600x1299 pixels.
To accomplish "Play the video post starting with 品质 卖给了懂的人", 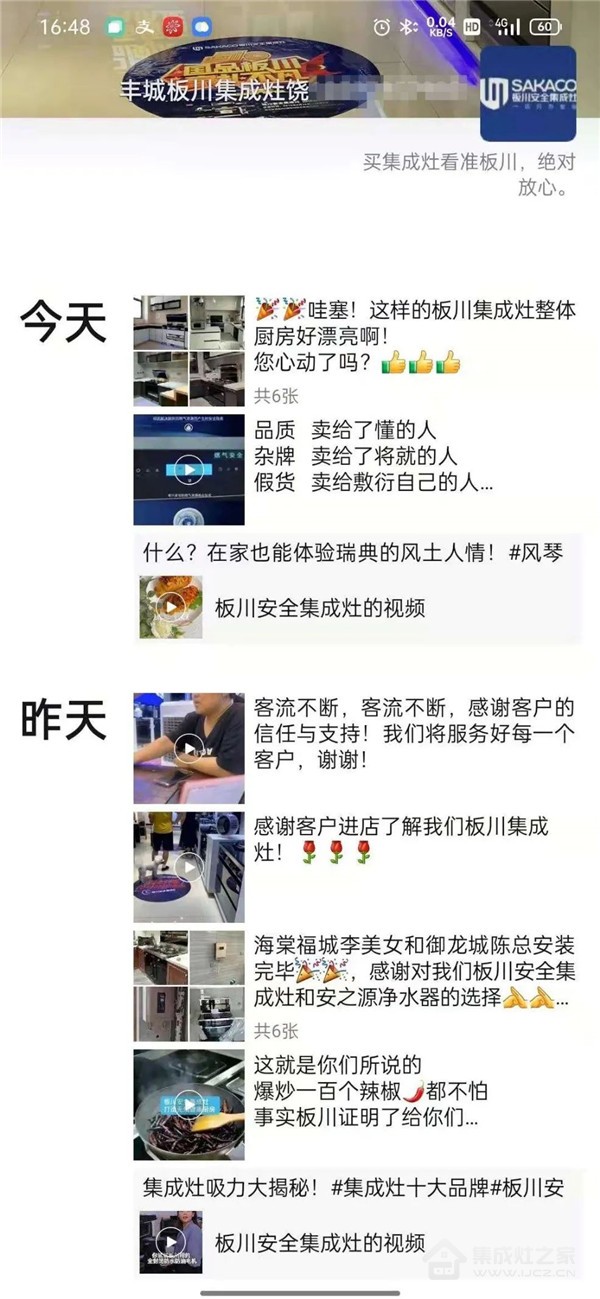I will click(x=189, y=469).
